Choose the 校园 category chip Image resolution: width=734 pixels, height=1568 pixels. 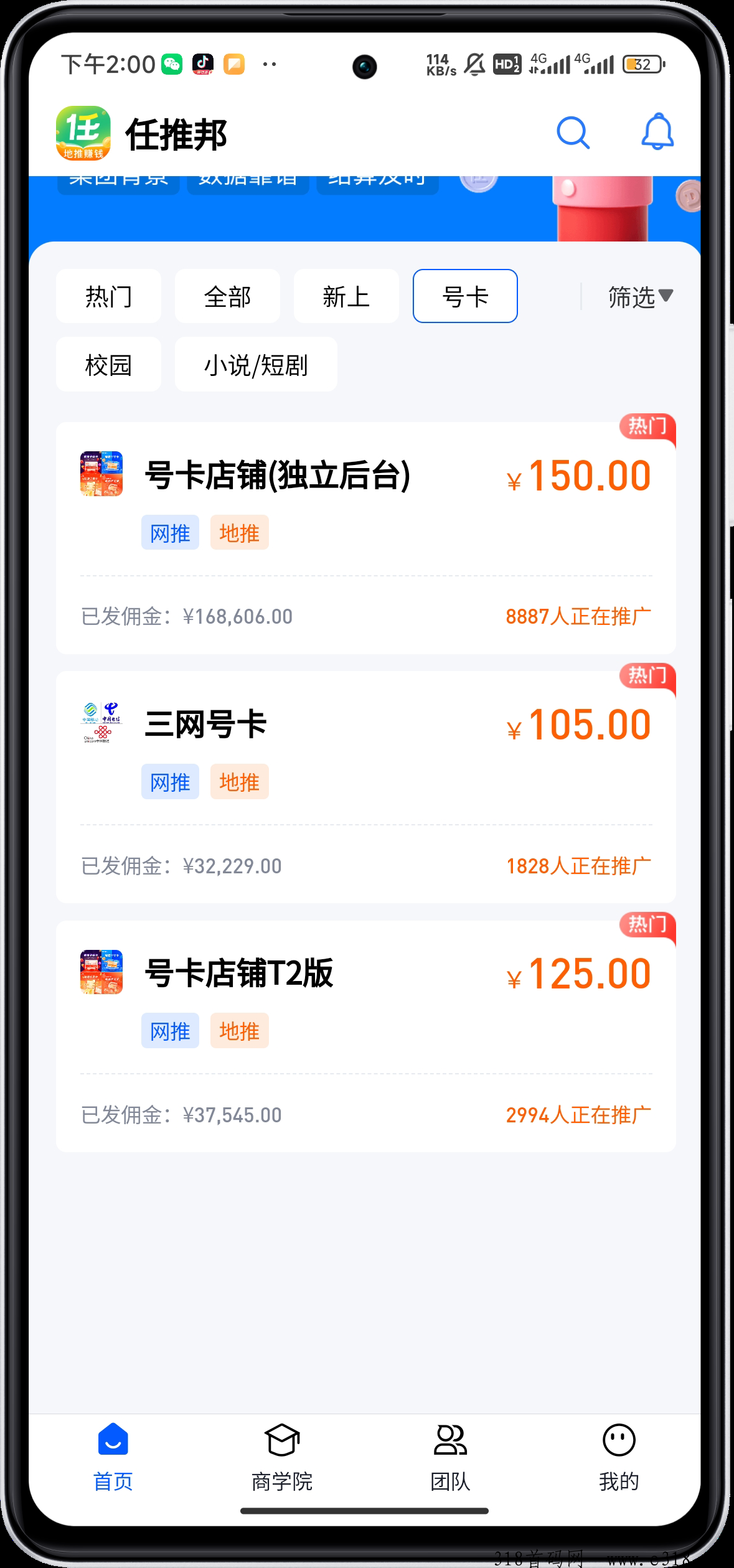pyautogui.click(x=108, y=365)
